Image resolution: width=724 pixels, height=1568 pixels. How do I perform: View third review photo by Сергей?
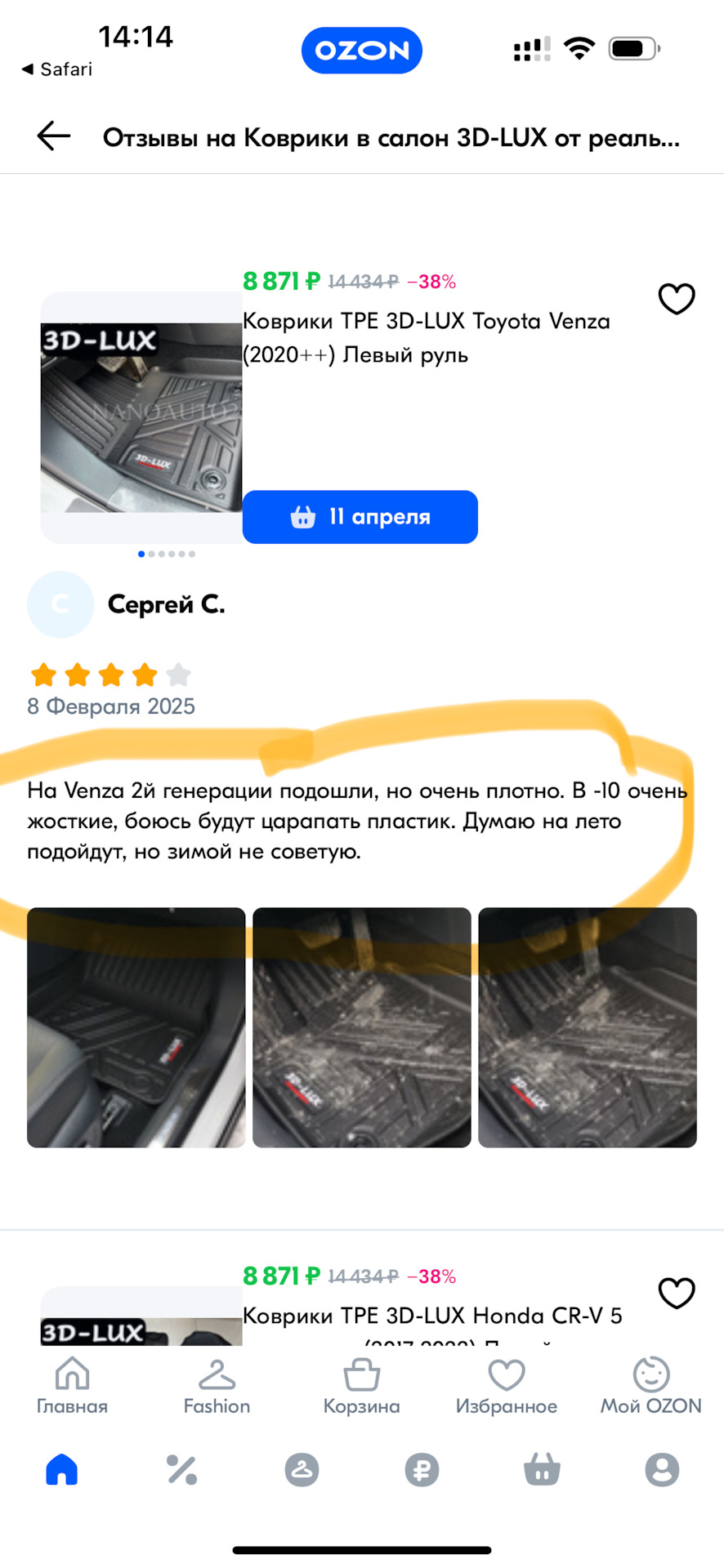tap(588, 1027)
